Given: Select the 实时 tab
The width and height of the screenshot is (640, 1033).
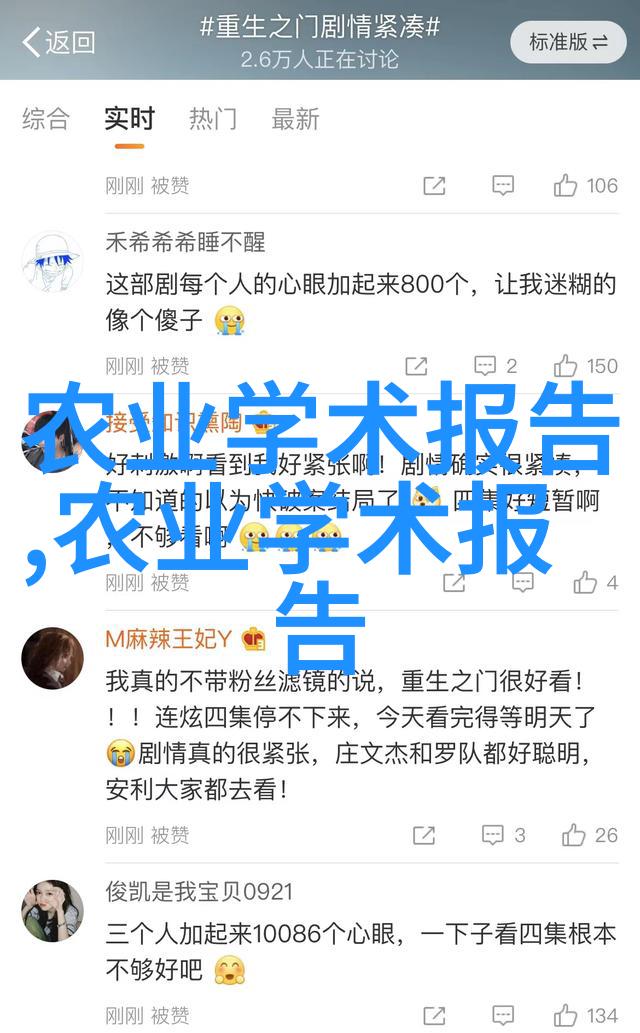Looking at the screenshot, I should (x=129, y=119).
